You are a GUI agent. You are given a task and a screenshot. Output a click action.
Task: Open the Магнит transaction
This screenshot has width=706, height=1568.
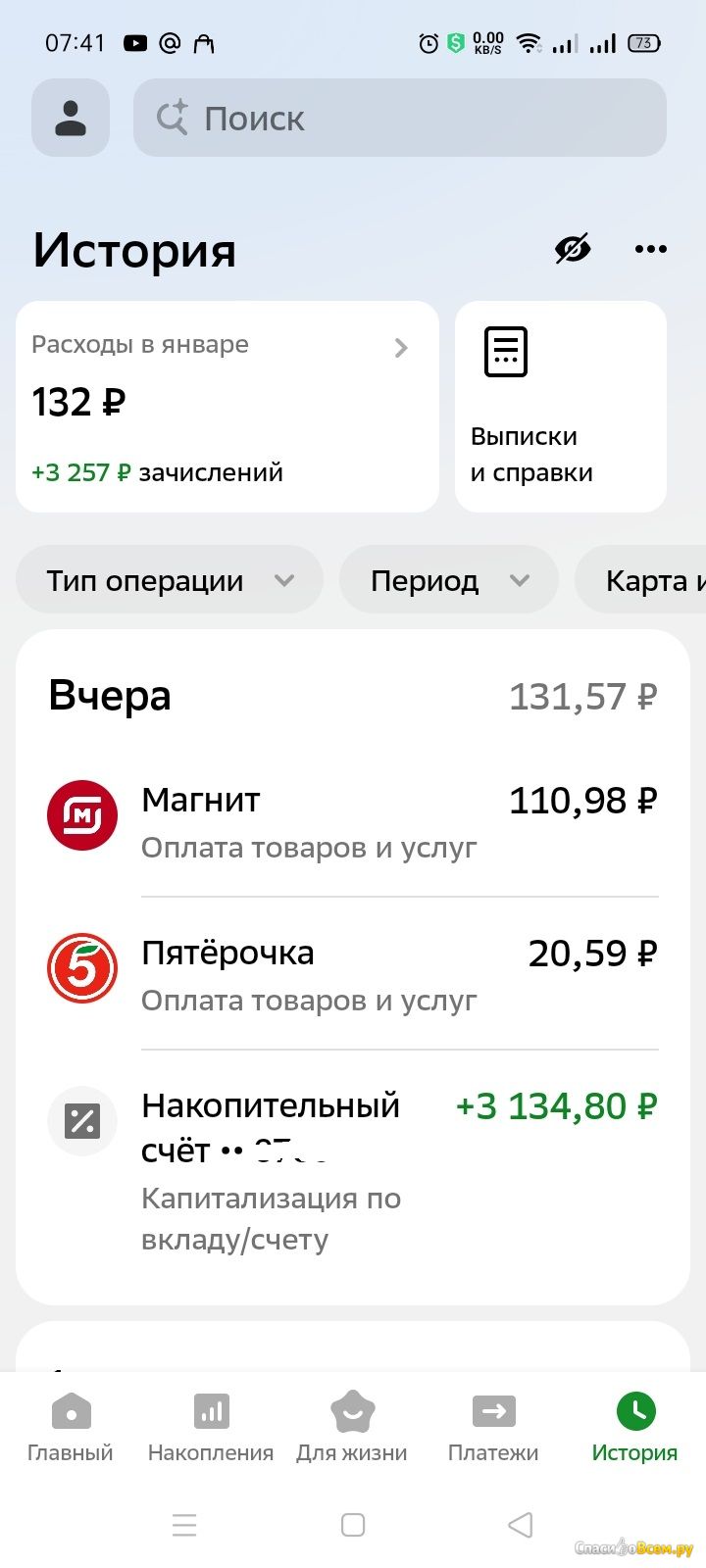(x=353, y=821)
